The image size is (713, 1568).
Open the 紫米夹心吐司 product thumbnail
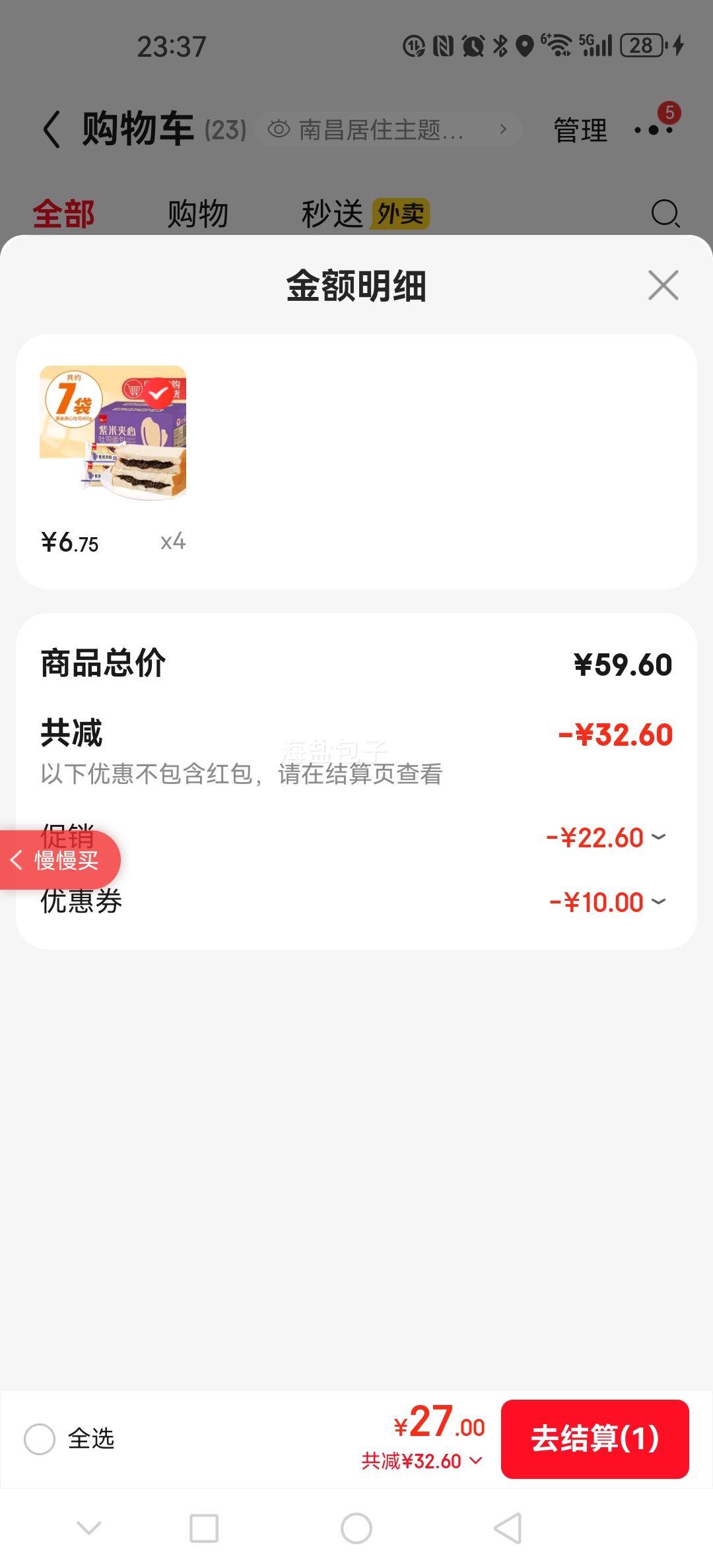coord(113,432)
